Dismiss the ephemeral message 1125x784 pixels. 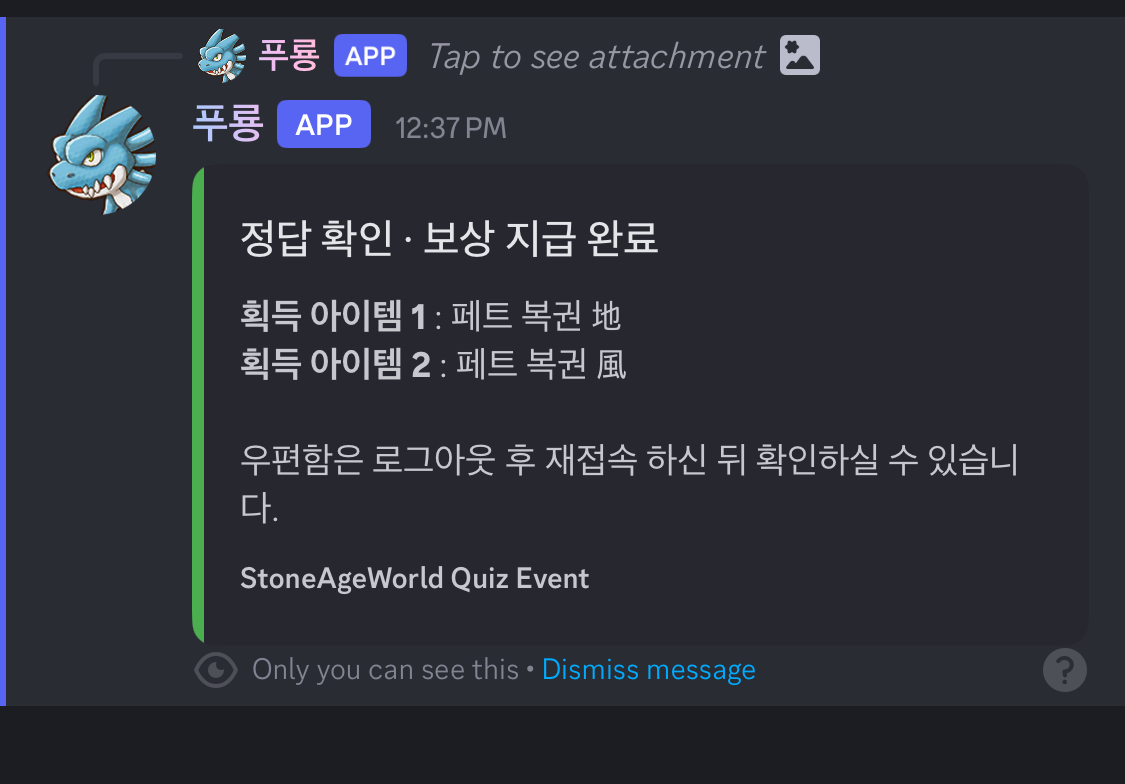pos(648,669)
